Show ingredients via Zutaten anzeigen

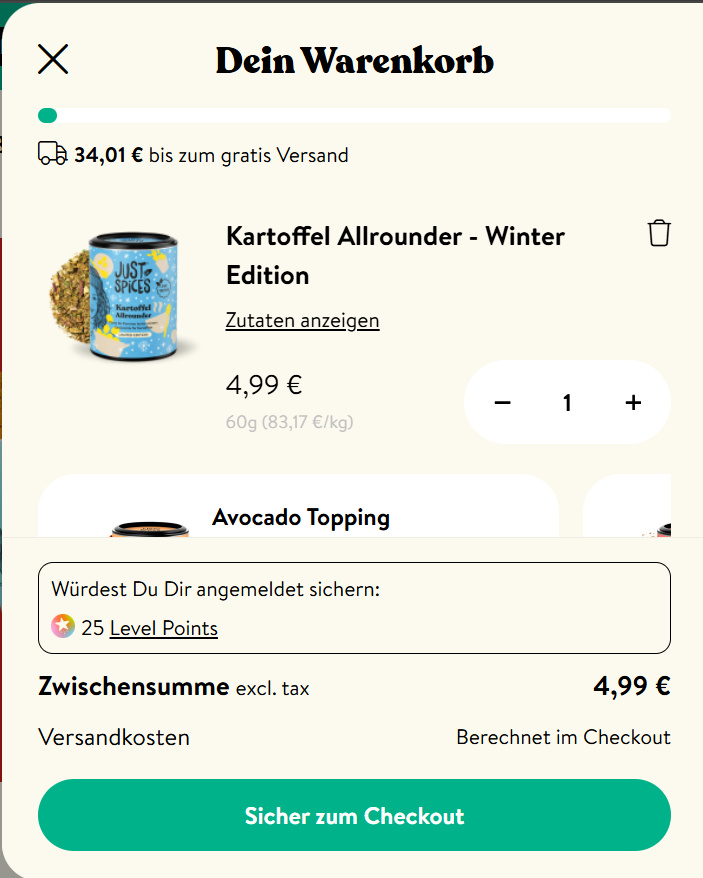coord(302,321)
